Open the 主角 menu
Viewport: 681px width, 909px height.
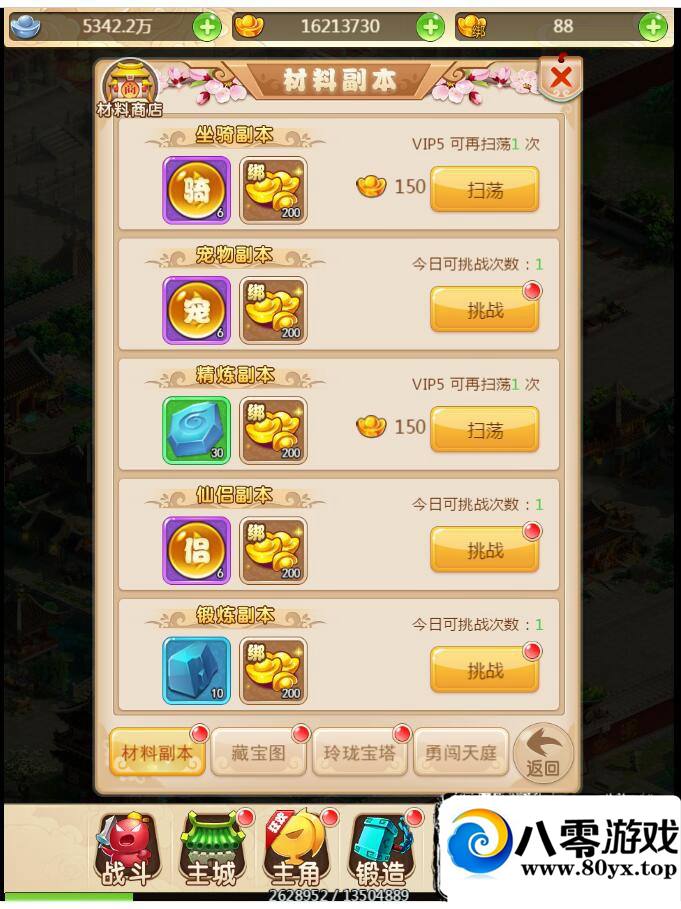296,850
